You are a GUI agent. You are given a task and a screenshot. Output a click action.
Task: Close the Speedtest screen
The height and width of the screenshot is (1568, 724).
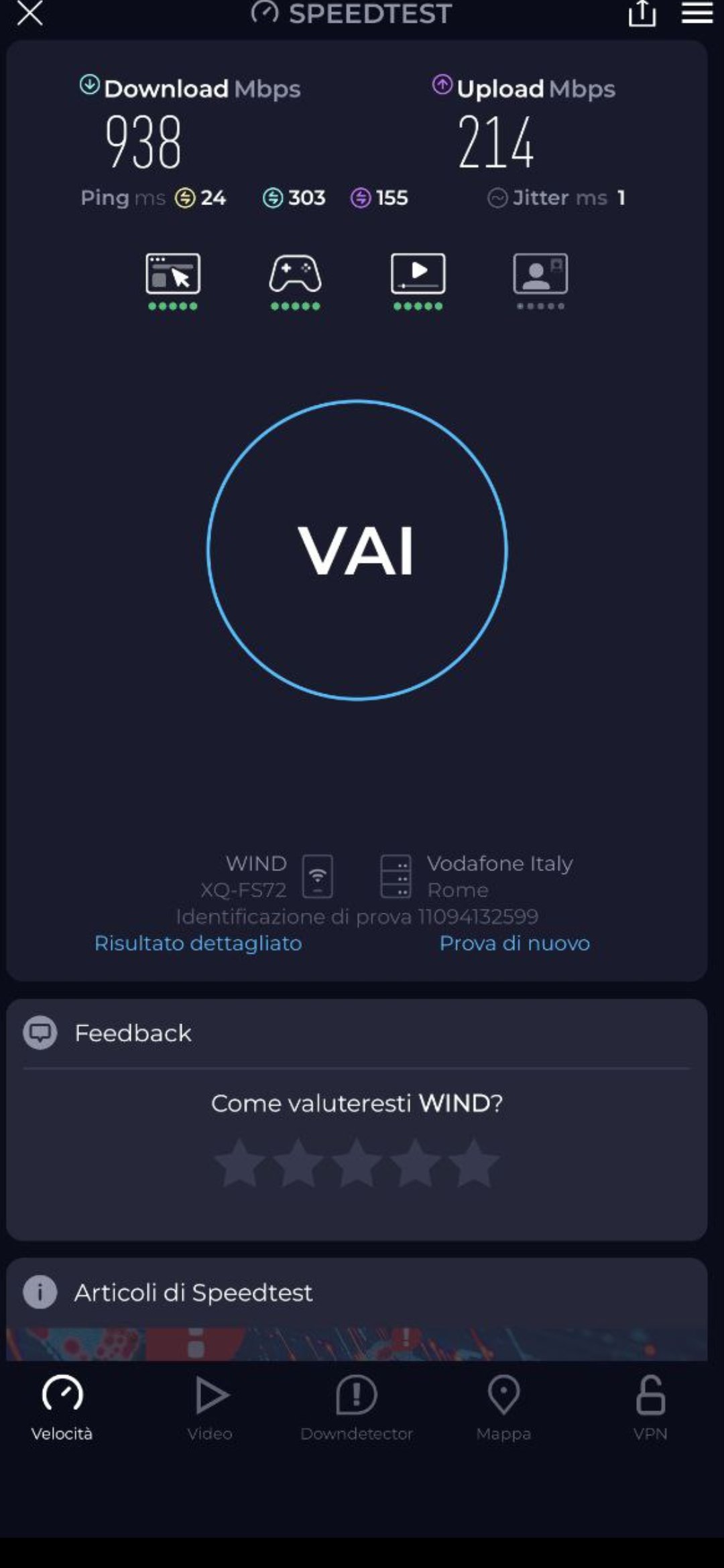pyautogui.click(x=29, y=13)
